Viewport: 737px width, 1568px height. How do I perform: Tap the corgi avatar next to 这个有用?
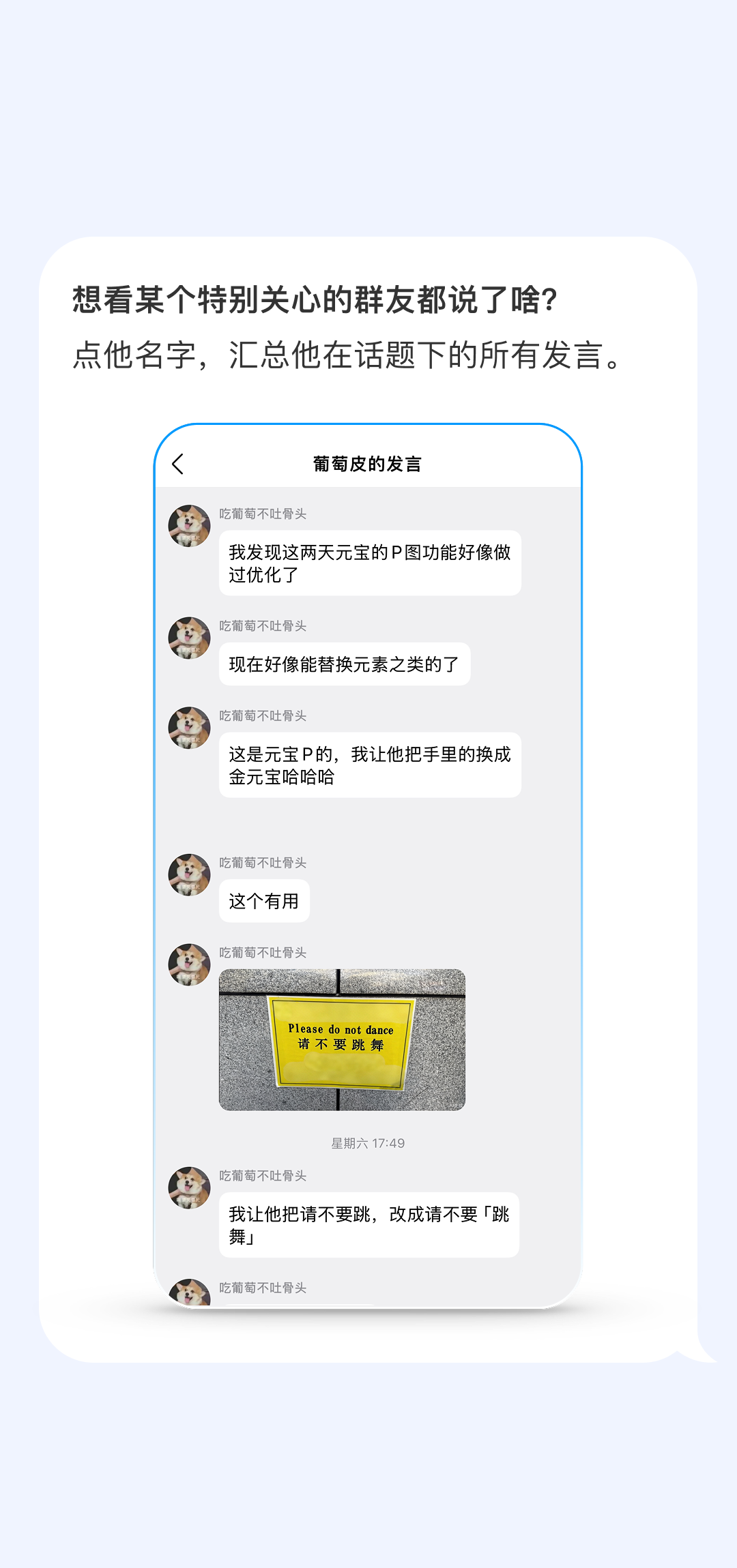tap(188, 876)
